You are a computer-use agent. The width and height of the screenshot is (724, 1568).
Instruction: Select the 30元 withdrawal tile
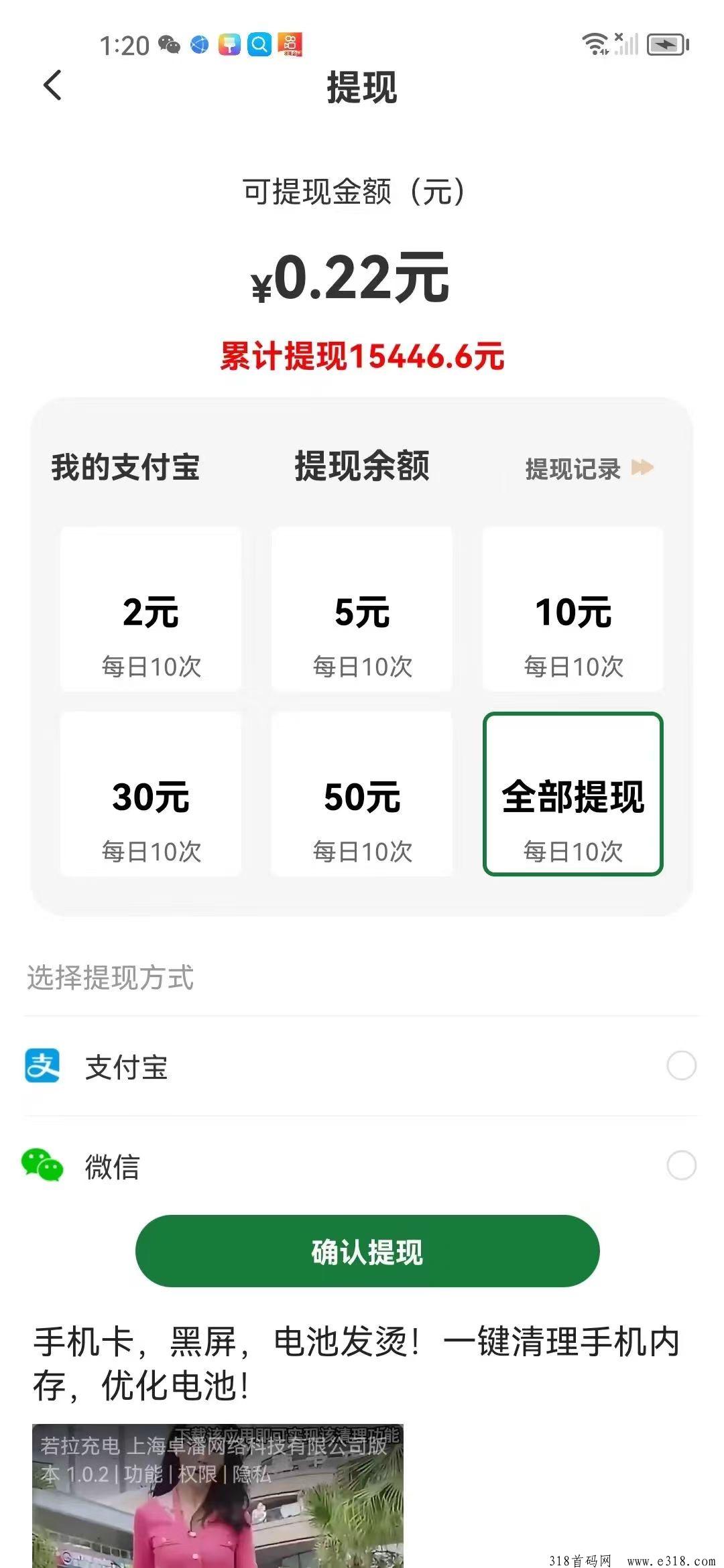pyautogui.click(x=151, y=794)
